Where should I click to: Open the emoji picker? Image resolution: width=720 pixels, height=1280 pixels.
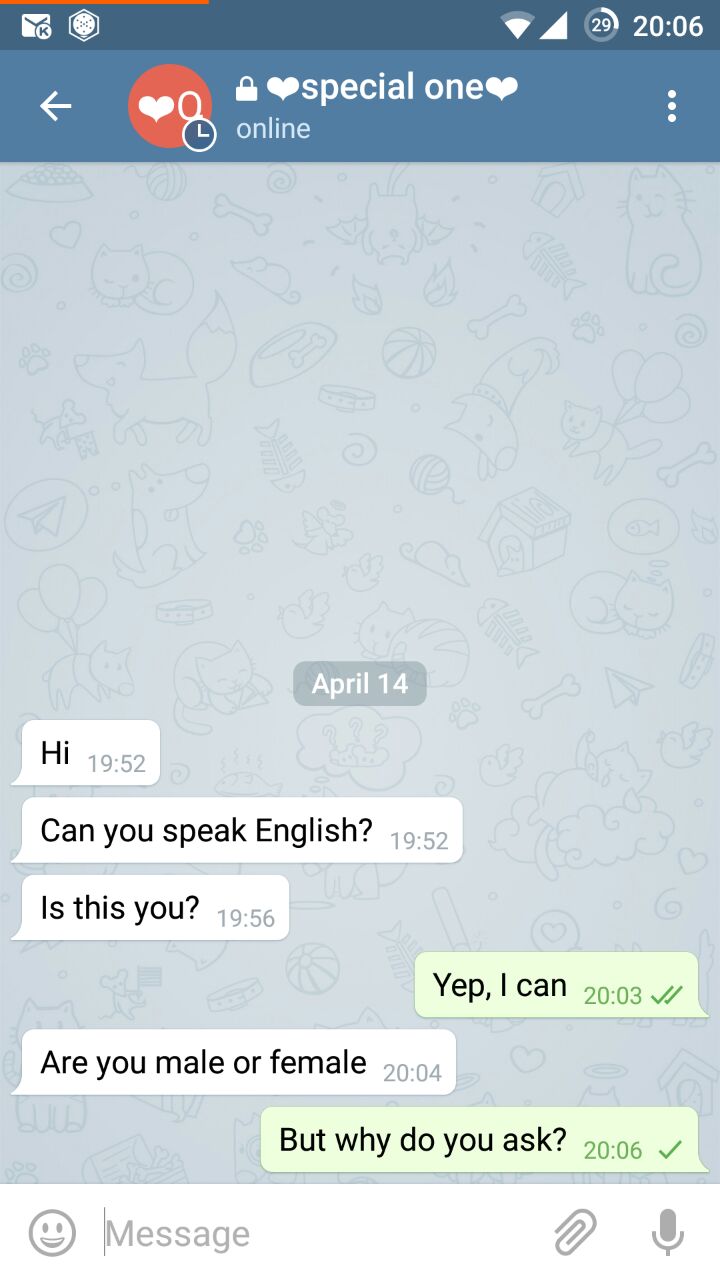(52, 1232)
